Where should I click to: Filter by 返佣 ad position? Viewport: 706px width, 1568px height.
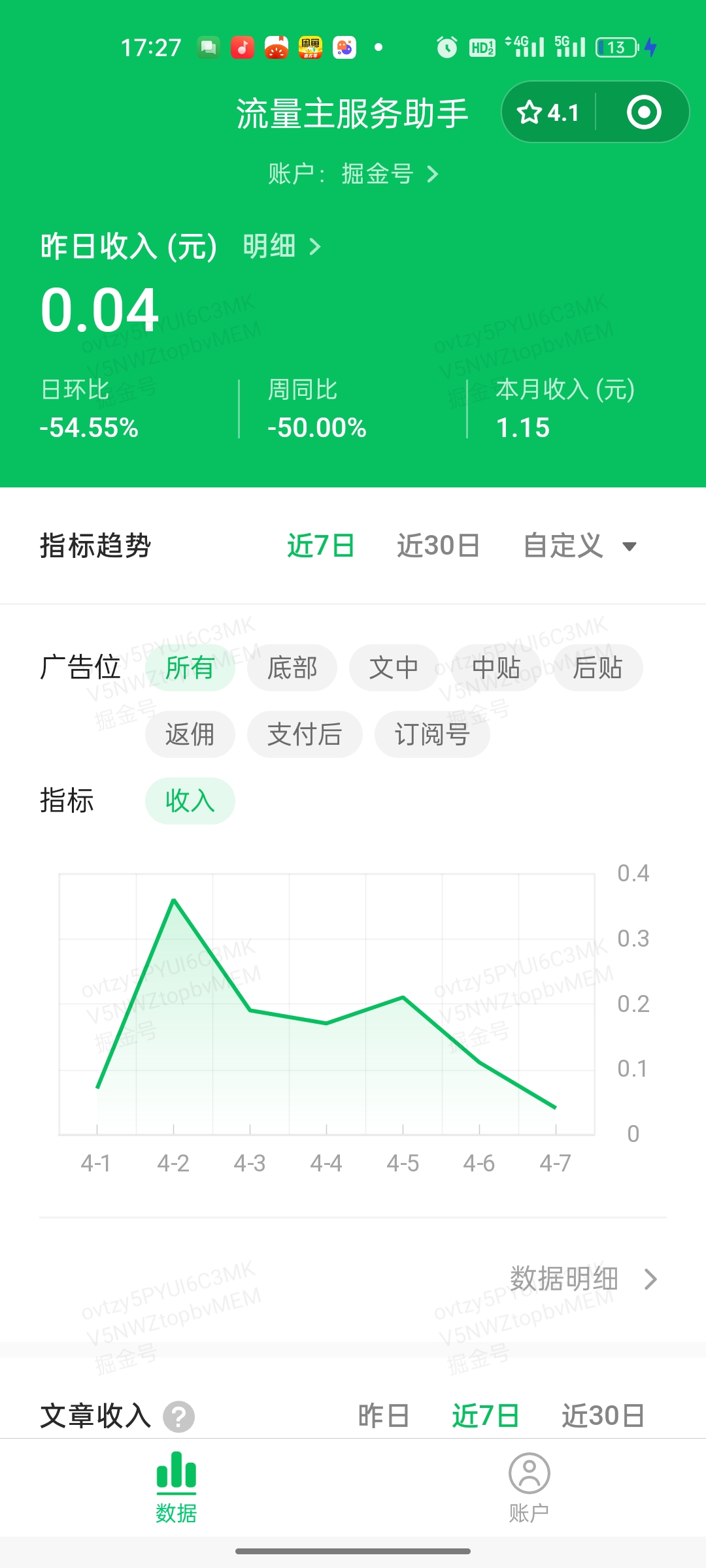click(x=190, y=734)
